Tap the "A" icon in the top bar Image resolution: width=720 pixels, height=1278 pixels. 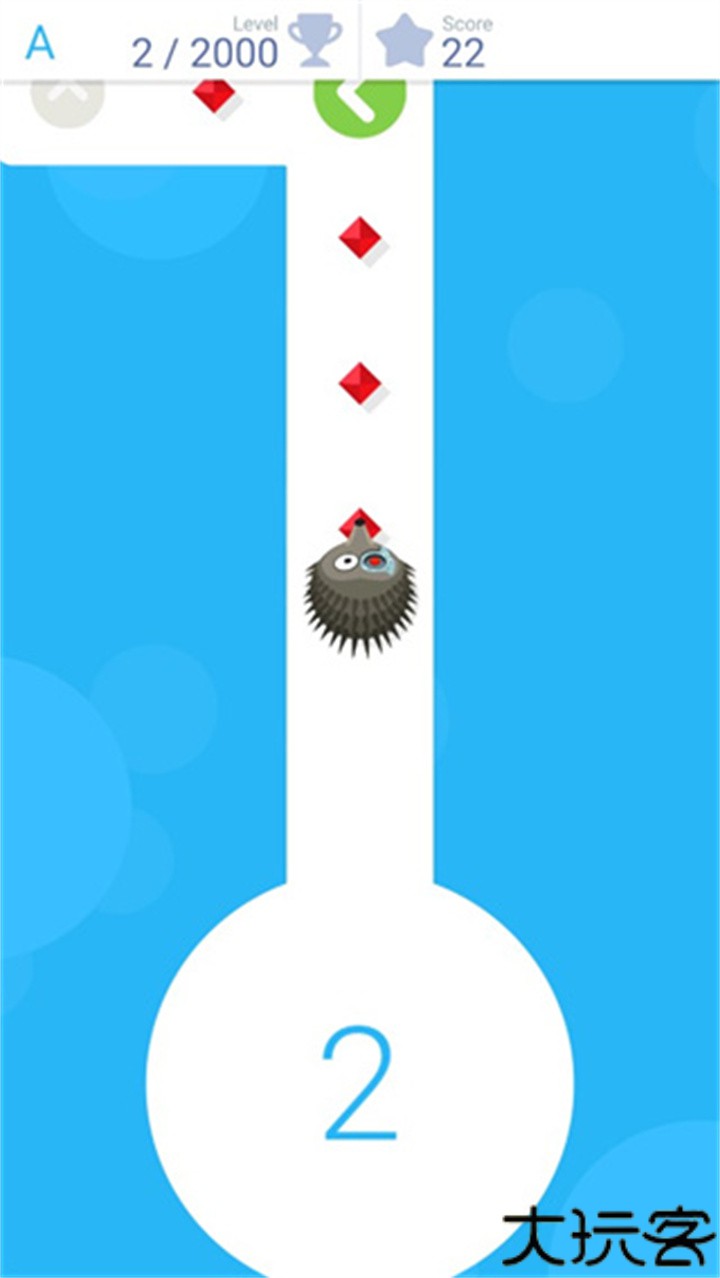click(x=40, y=43)
